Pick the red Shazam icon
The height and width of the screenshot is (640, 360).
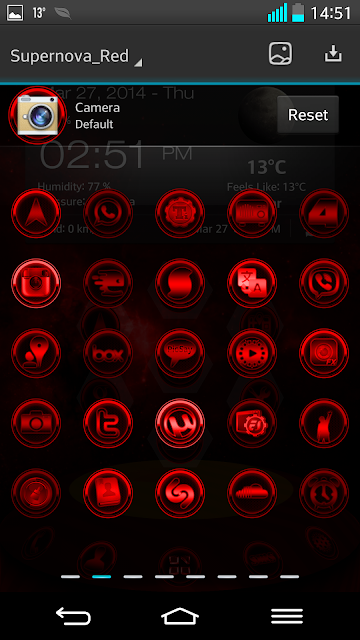[x=180, y=493]
